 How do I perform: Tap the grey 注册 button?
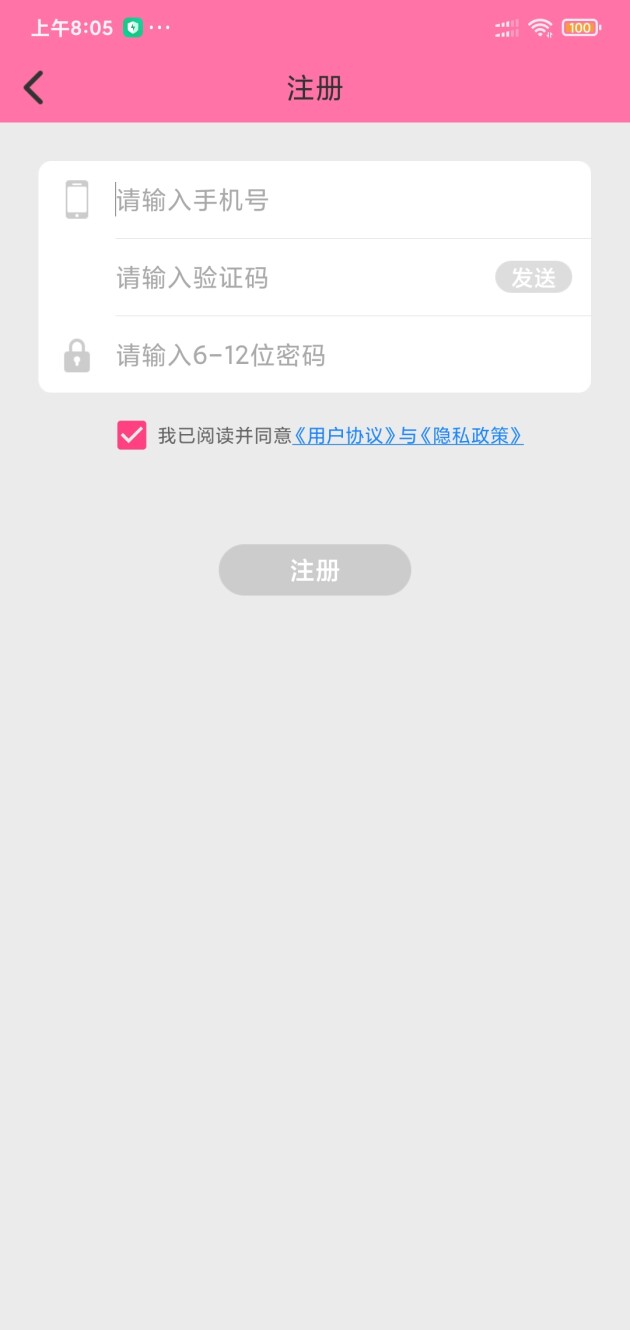pyautogui.click(x=315, y=570)
